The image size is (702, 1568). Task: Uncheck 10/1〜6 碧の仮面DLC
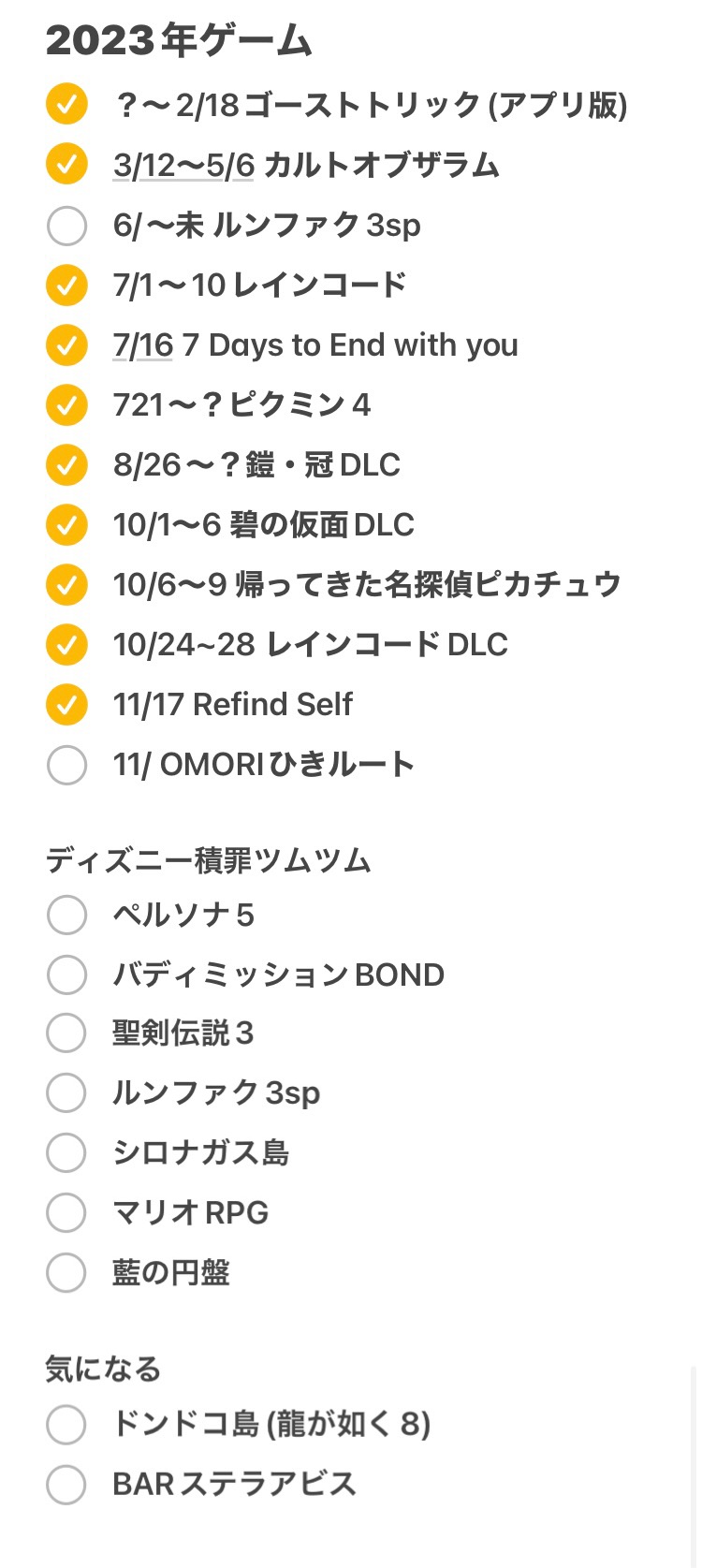[x=66, y=525]
